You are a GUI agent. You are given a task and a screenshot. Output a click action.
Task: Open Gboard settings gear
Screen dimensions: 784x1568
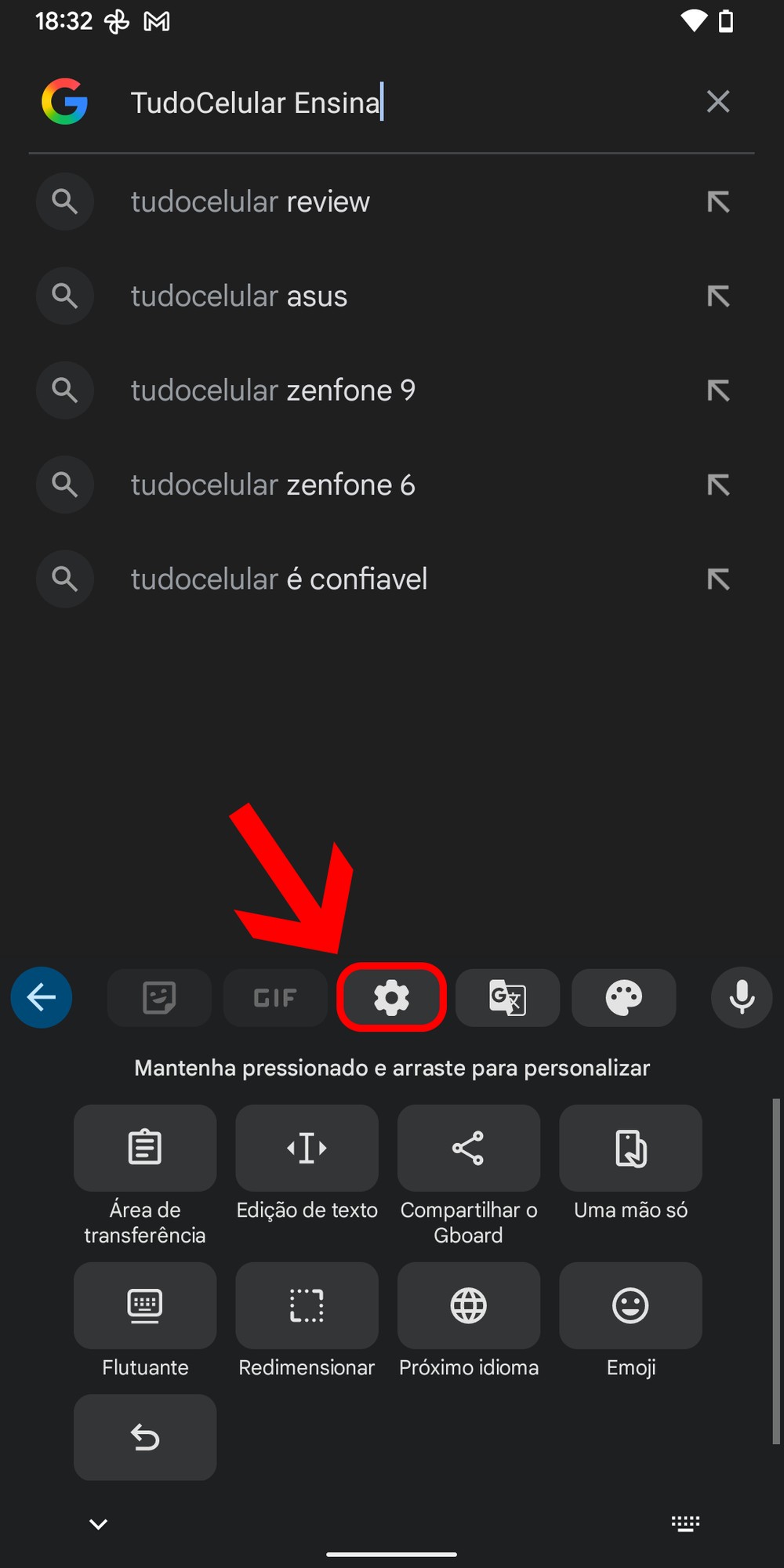(391, 997)
